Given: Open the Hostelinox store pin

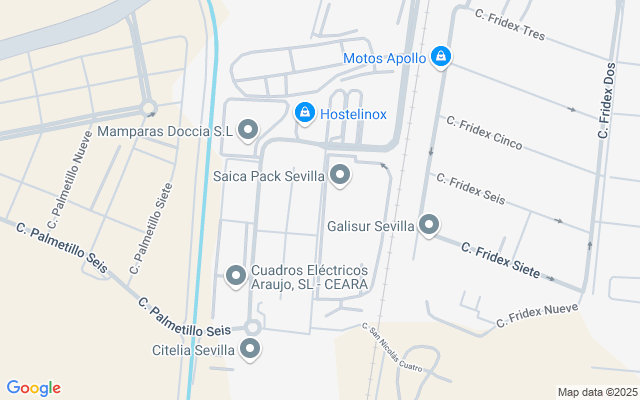Looking at the screenshot, I should click(x=306, y=113).
